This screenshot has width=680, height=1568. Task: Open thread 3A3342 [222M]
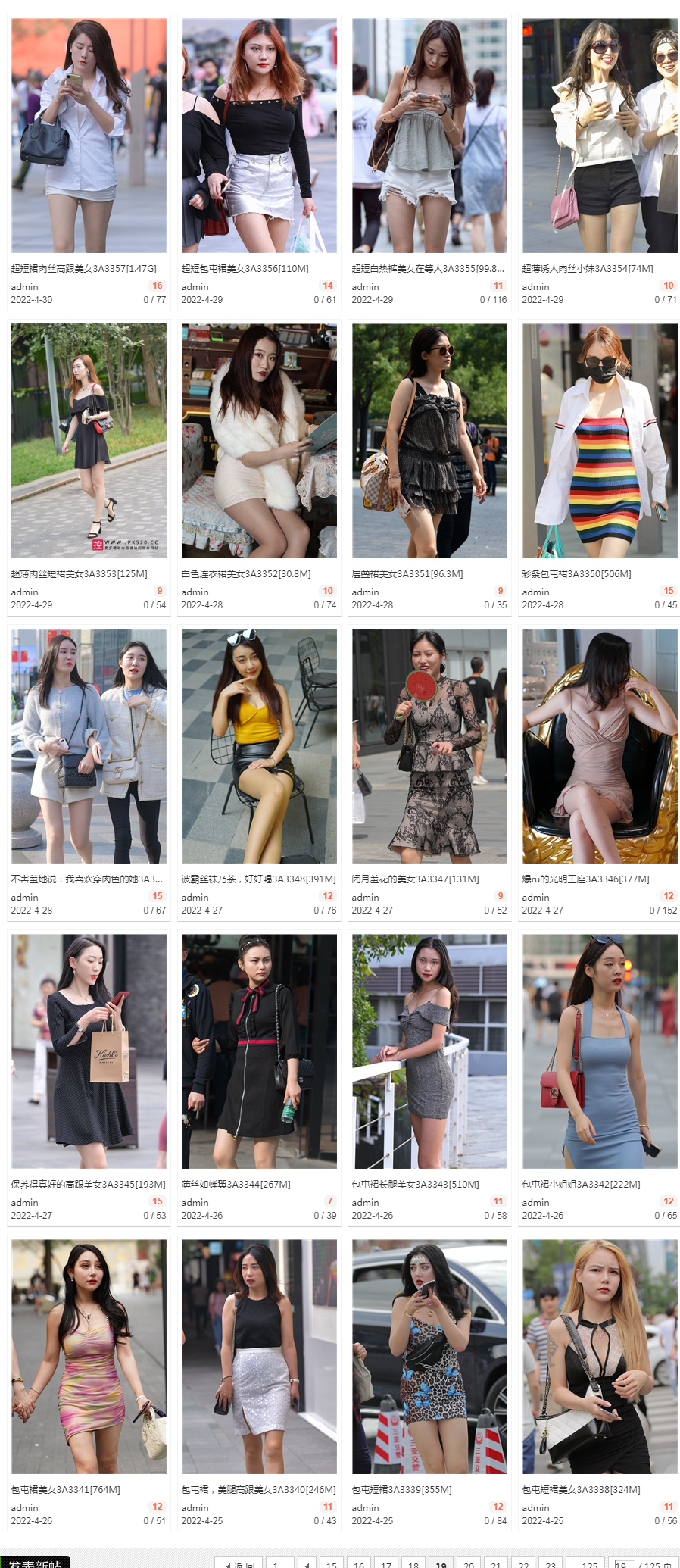(x=581, y=1185)
